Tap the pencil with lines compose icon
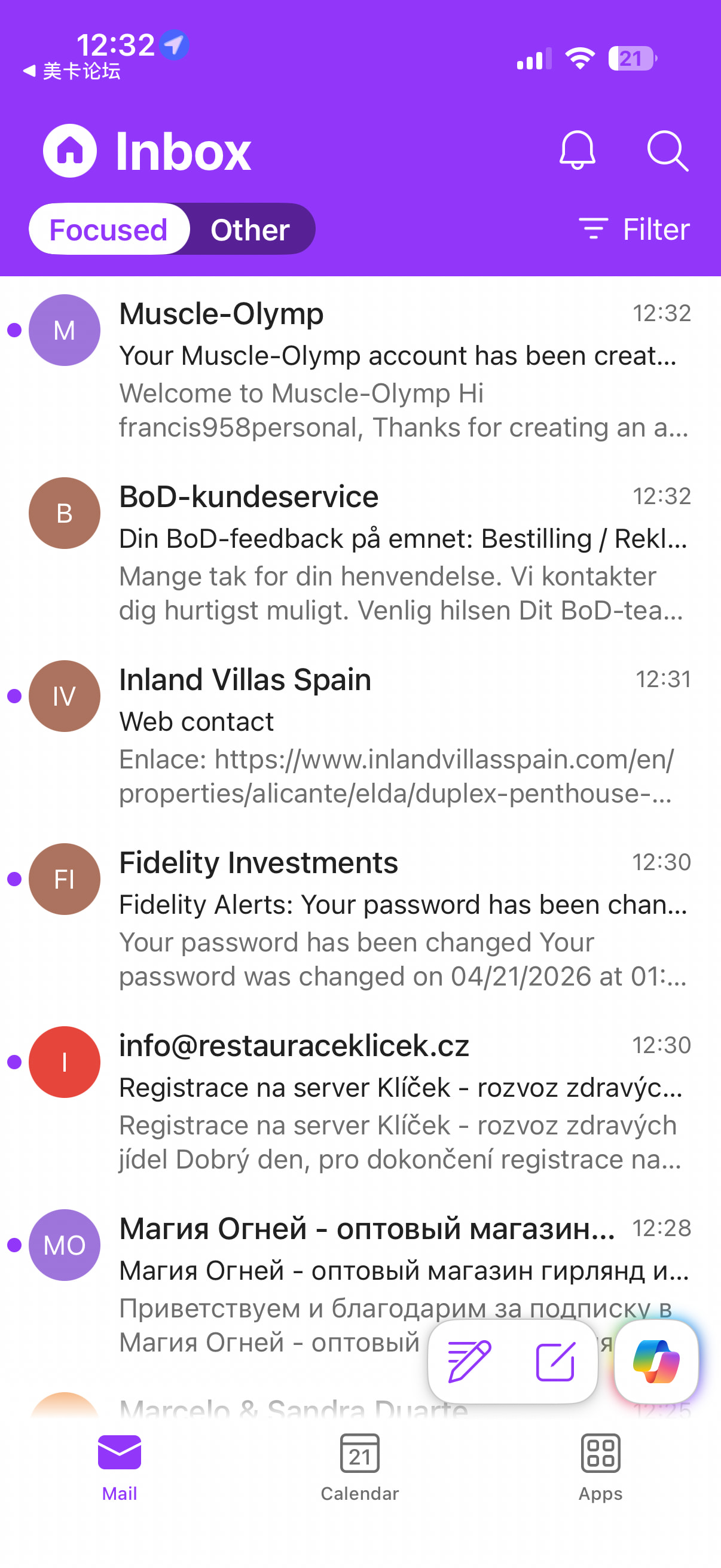 (469, 1361)
